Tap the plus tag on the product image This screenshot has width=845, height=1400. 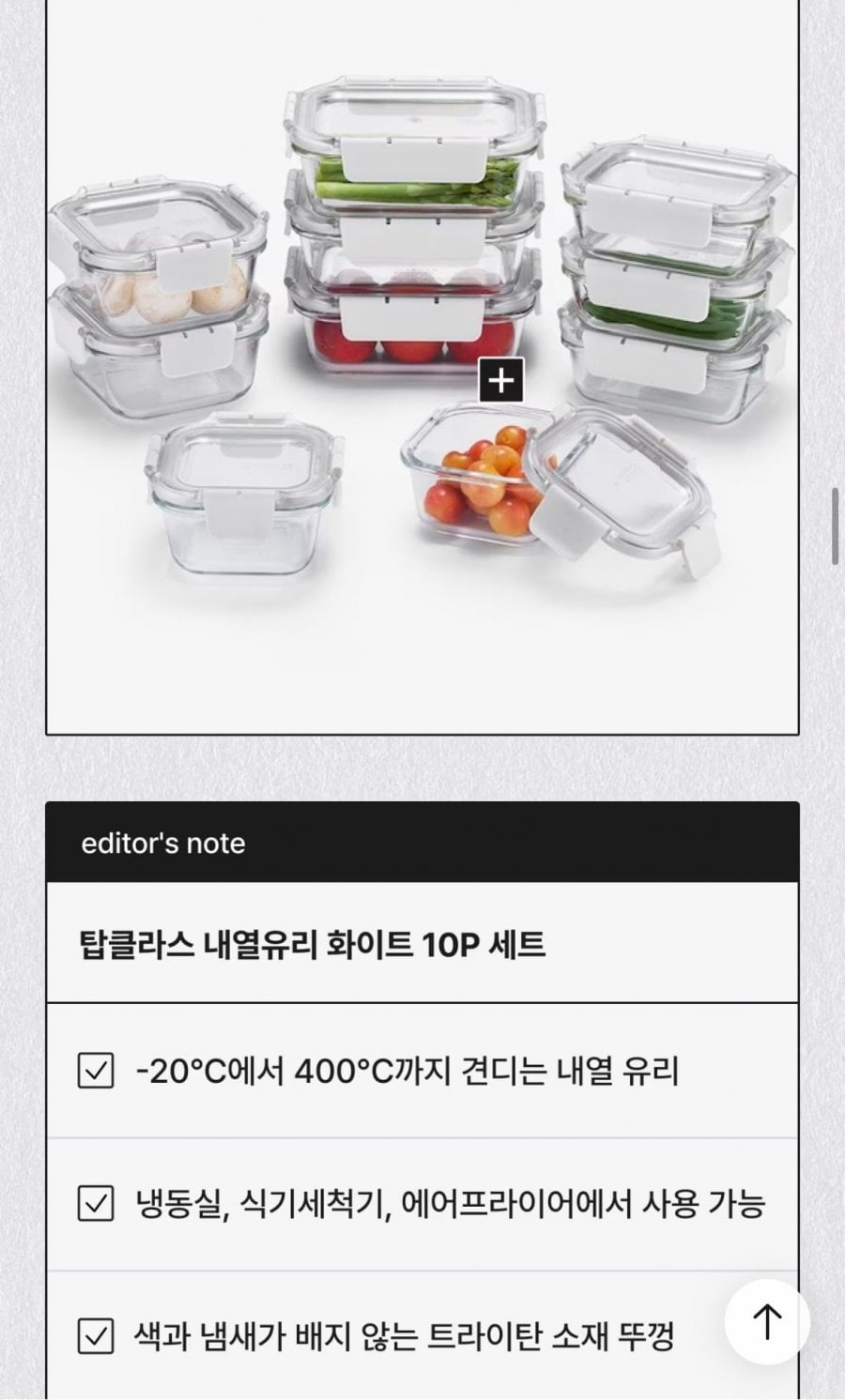[x=501, y=380]
